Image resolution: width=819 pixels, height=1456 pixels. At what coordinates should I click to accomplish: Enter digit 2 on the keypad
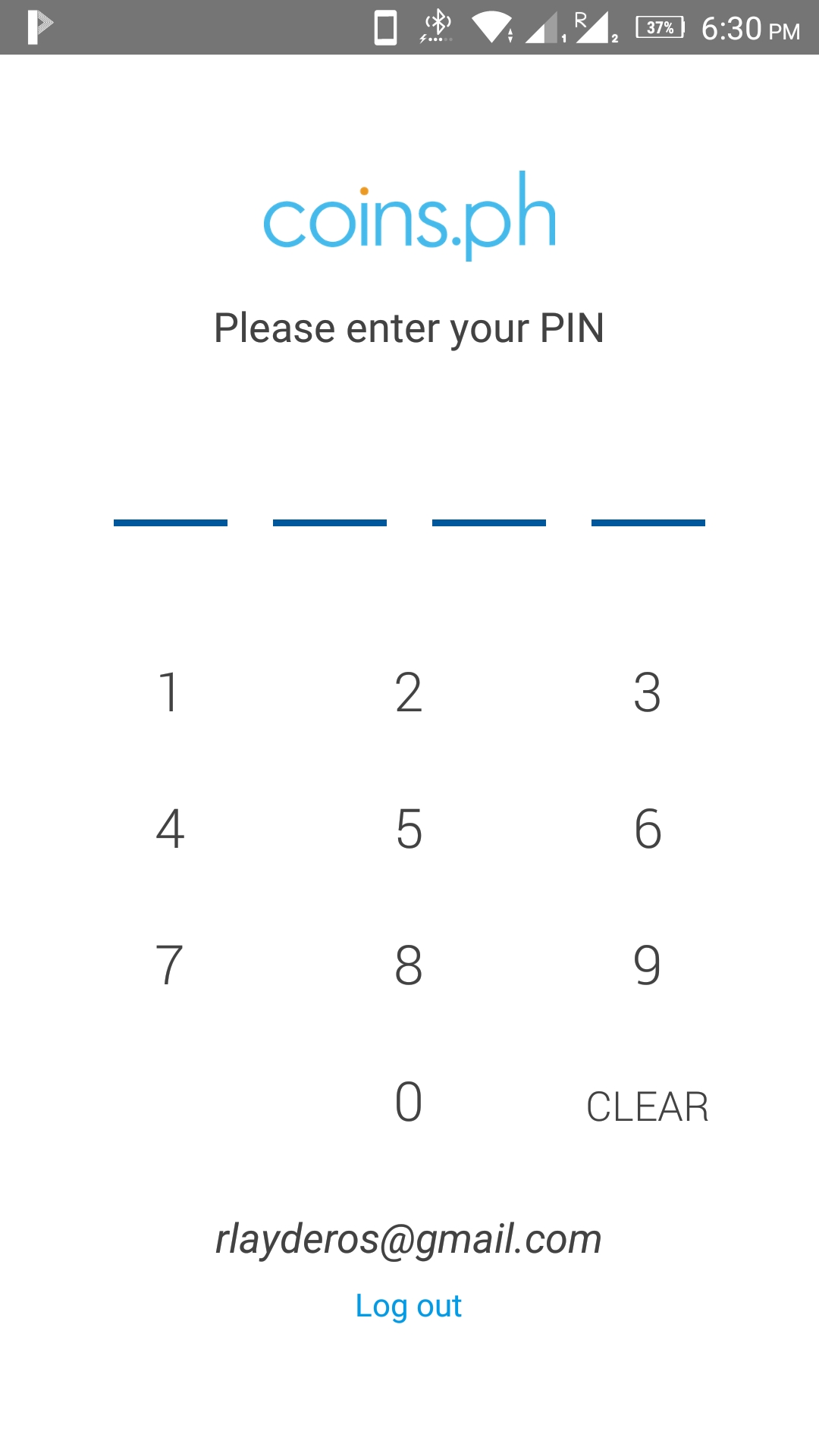(409, 692)
